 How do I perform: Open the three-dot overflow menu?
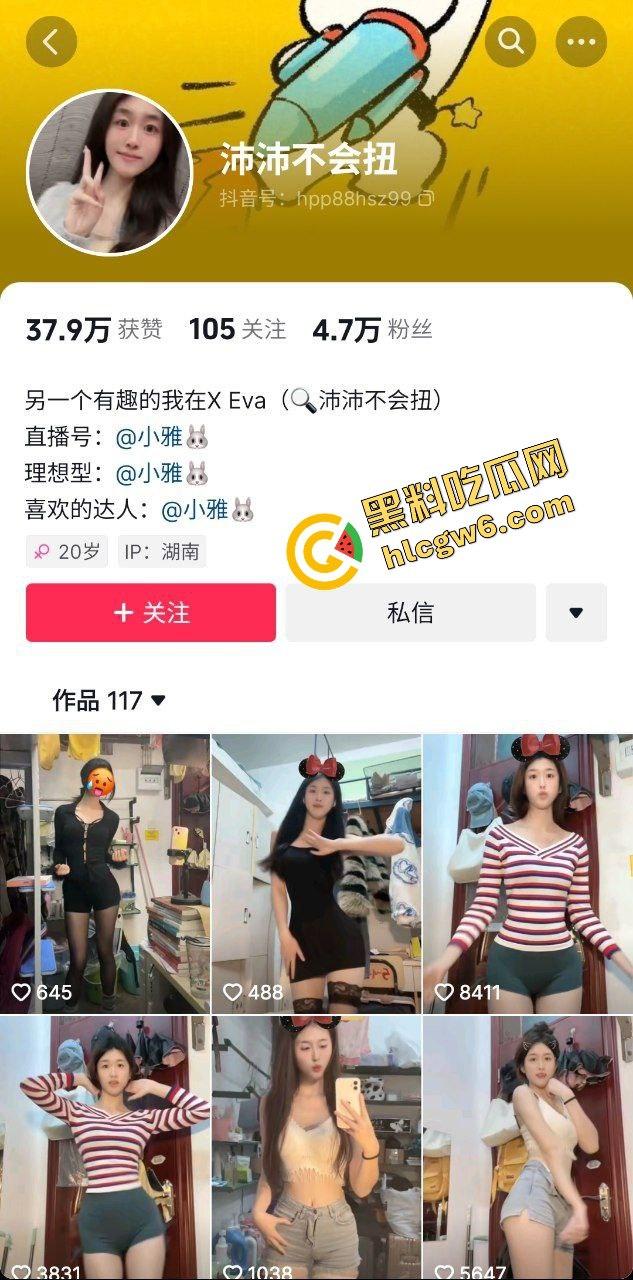pyautogui.click(x=581, y=42)
